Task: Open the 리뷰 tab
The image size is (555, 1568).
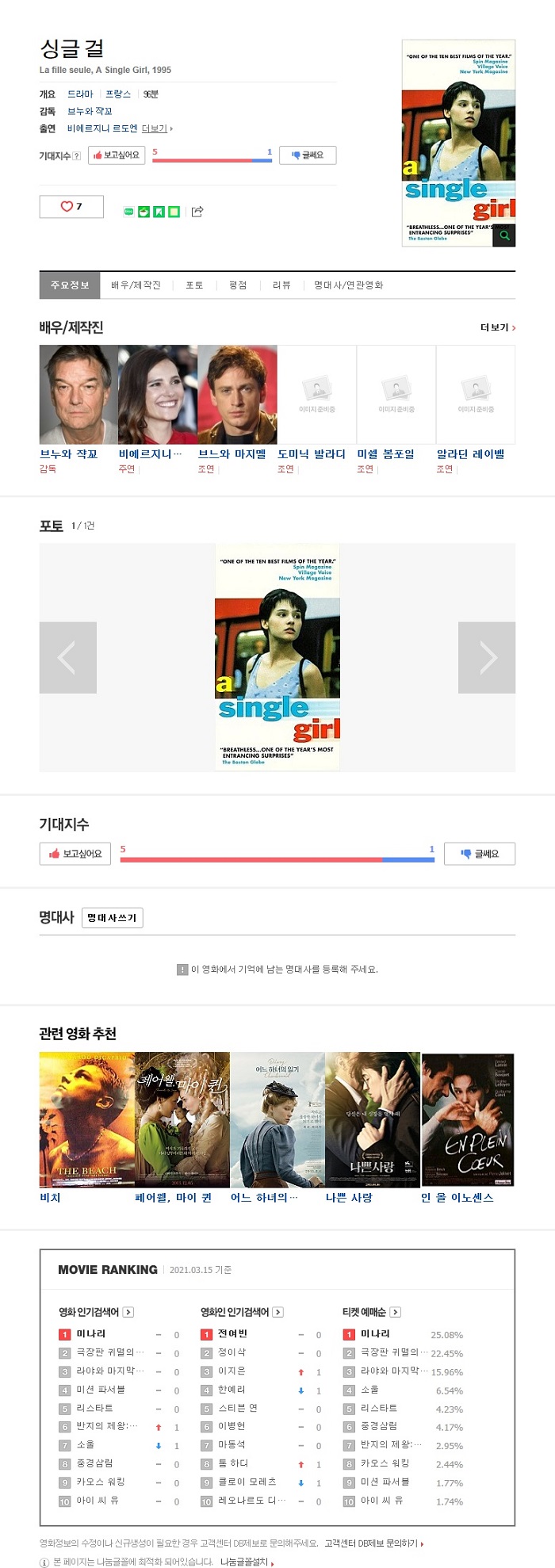Action: tap(281, 285)
